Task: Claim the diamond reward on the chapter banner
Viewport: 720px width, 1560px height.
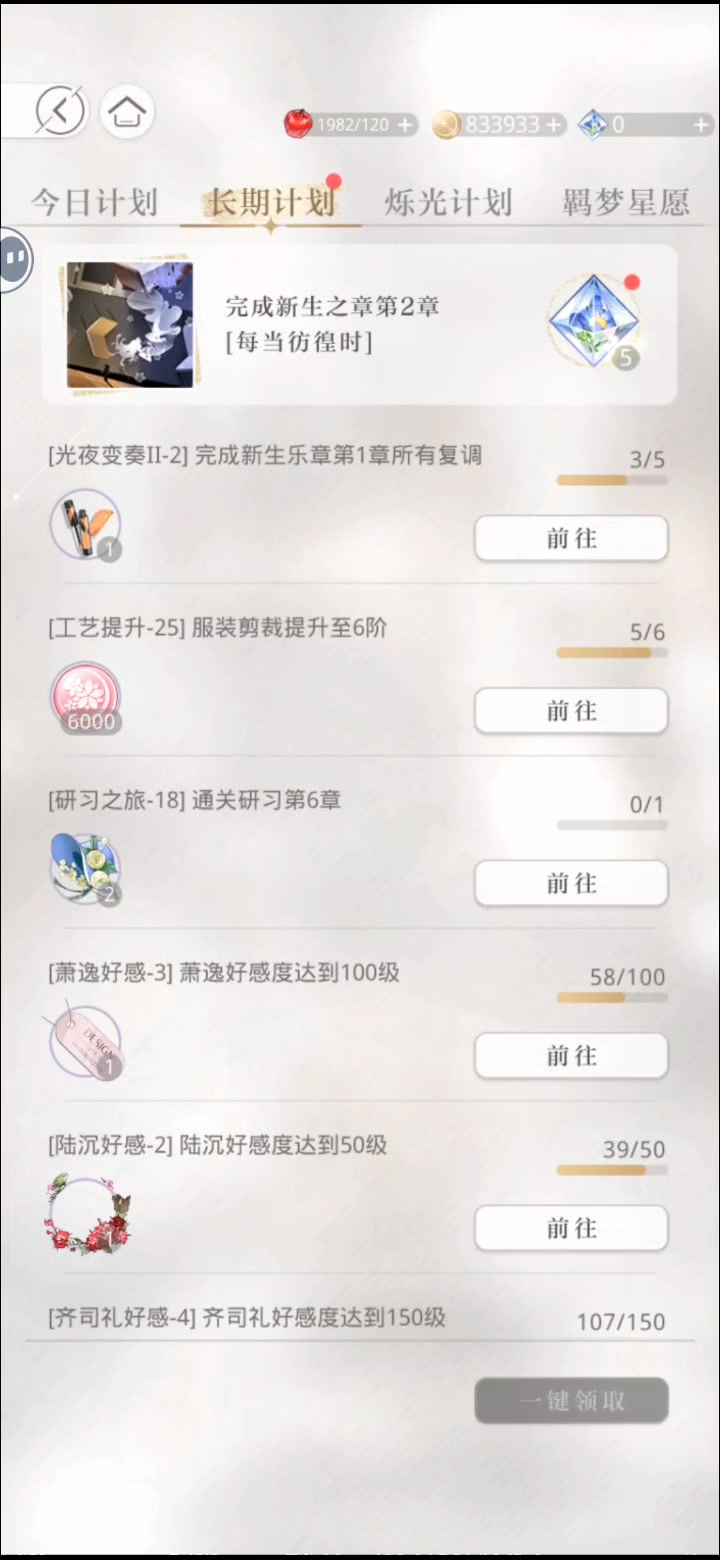Action: point(594,322)
